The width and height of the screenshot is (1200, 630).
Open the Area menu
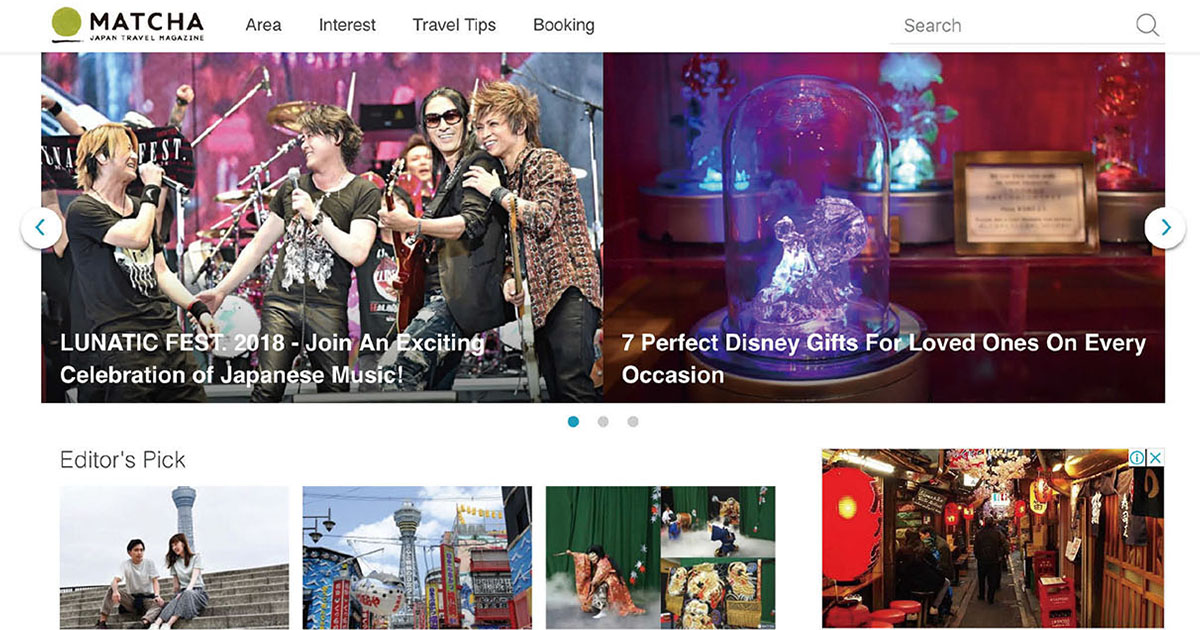pyautogui.click(x=263, y=25)
